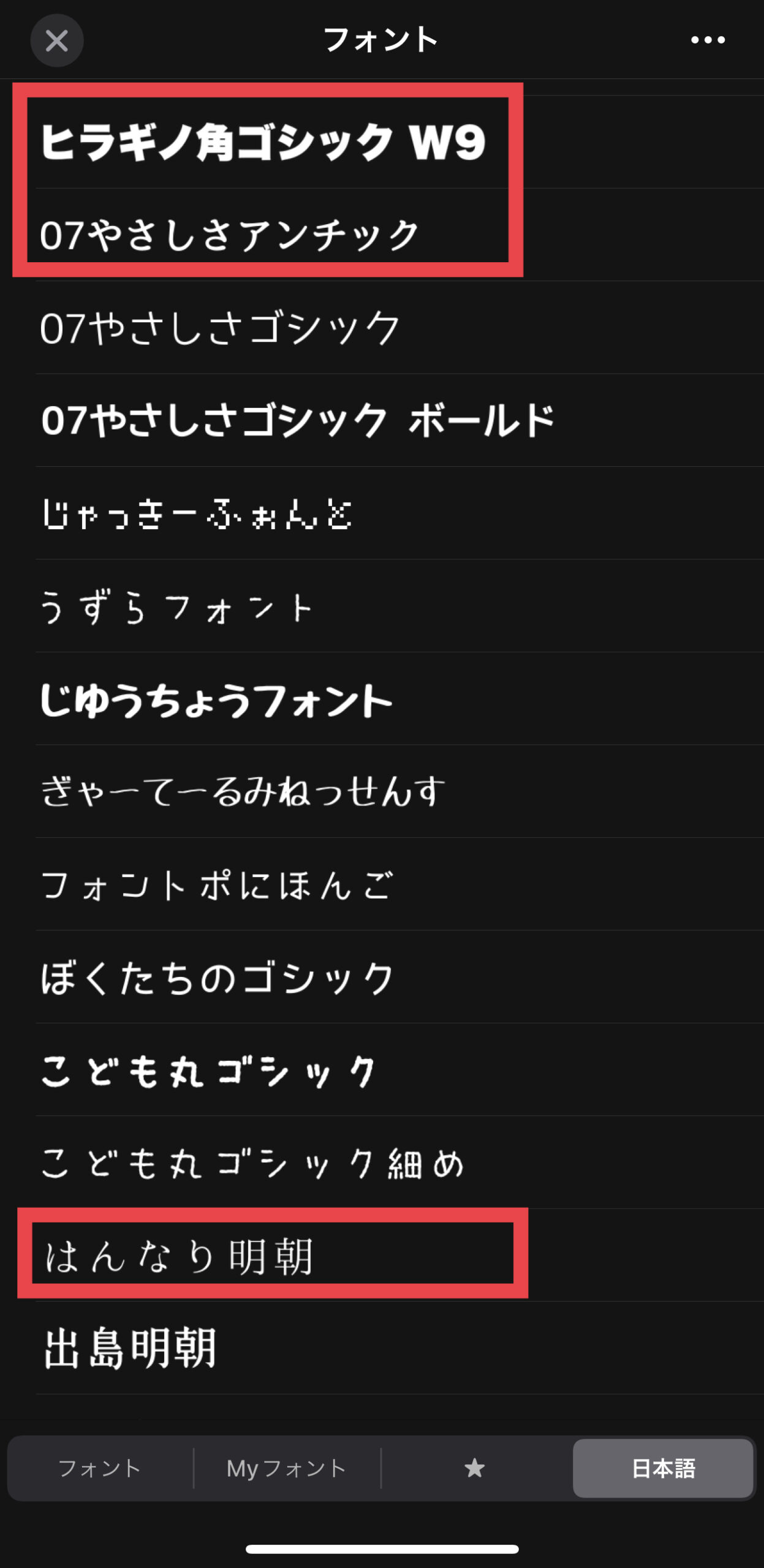Show favorite fonts star tab
764x1568 pixels.
pyautogui.click(x=474, y=1468)
